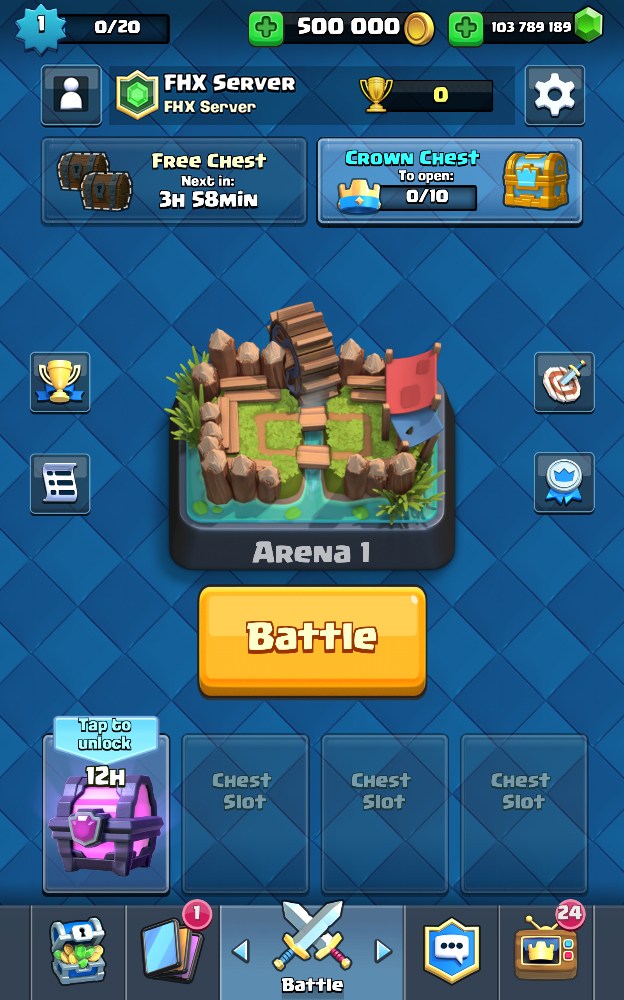The image size is (624, 1000).
Task: Open the settings gear
Action: pos(554,96)
